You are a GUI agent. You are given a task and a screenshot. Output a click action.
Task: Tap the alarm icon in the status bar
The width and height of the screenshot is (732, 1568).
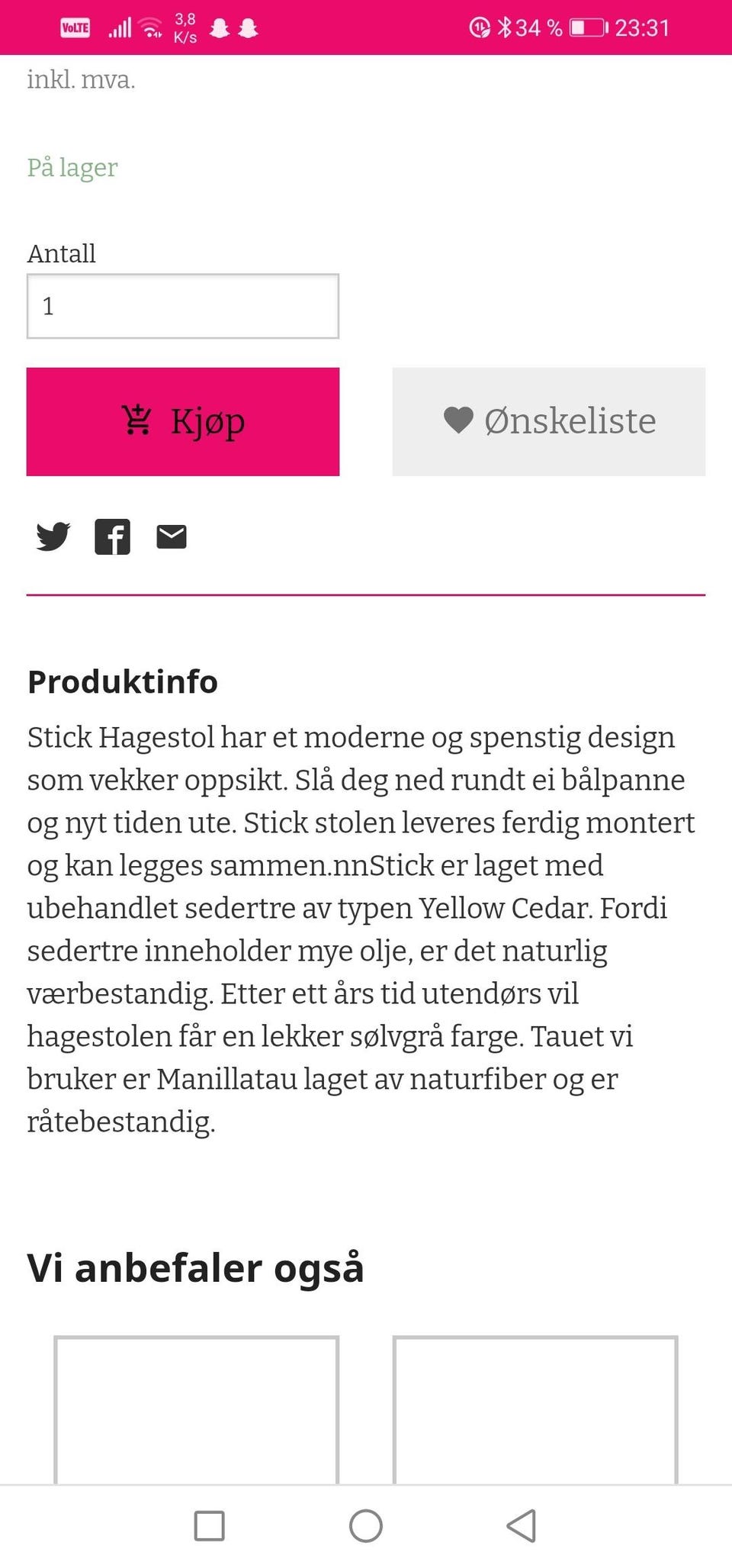(x=479, y=27)
